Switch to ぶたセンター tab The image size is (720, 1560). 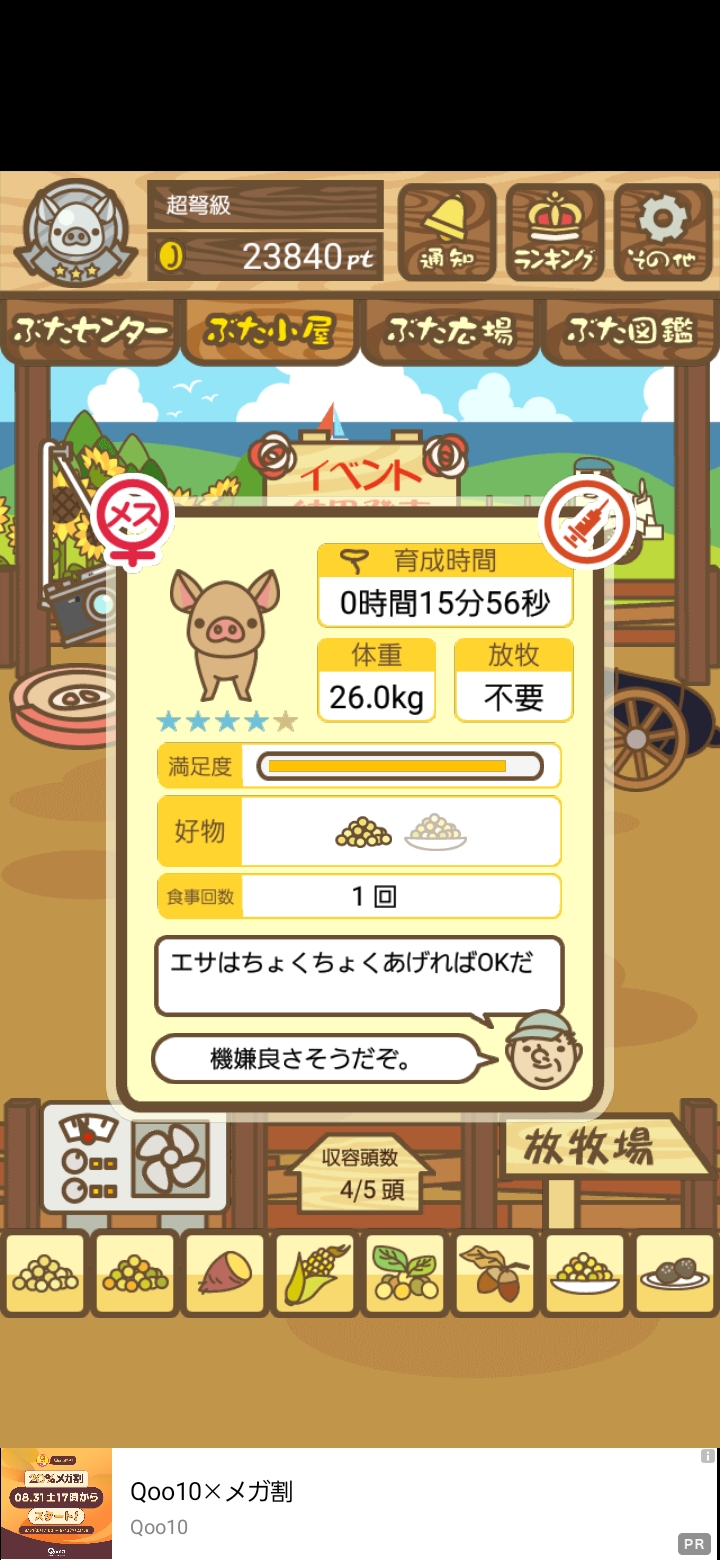(x=90, y=332)
